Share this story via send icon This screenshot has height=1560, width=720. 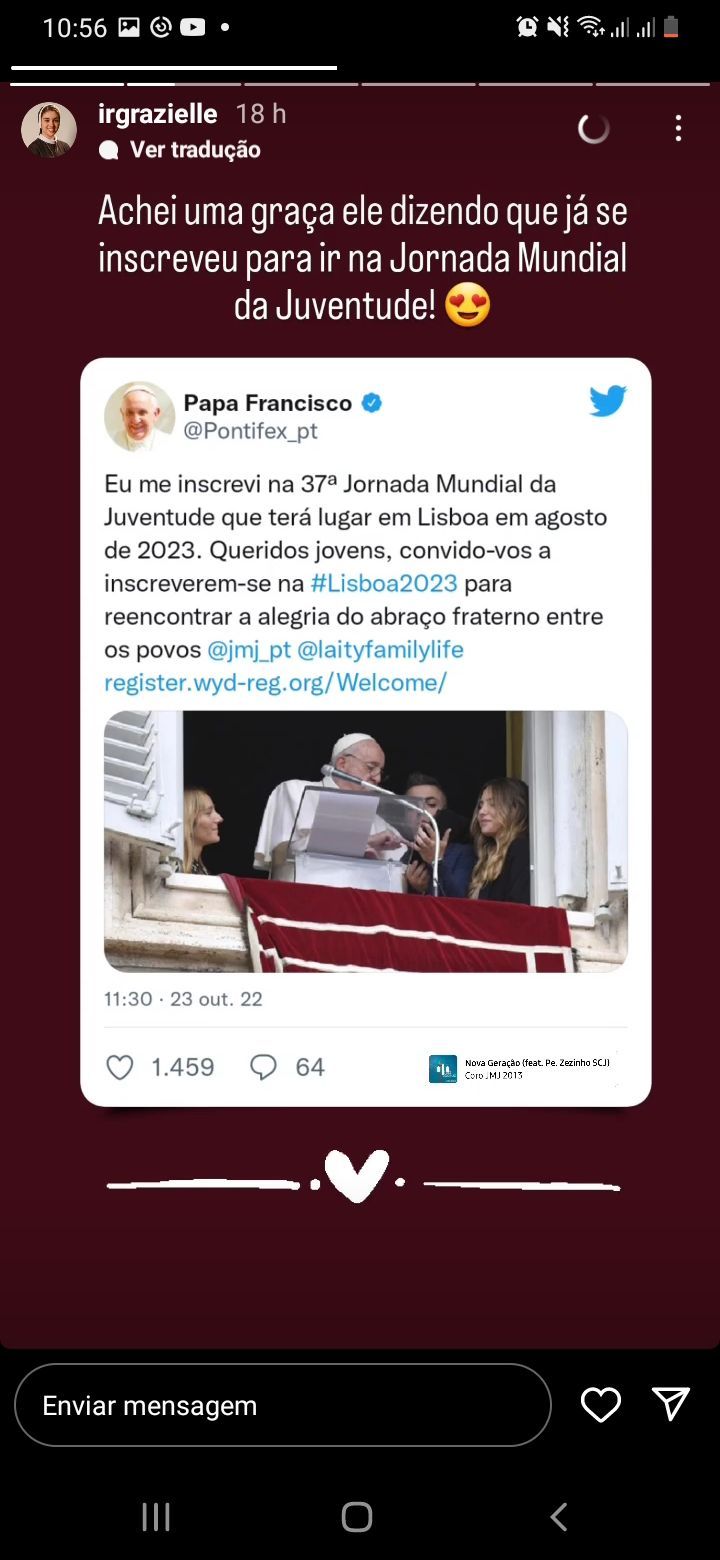pos(670,1404)
